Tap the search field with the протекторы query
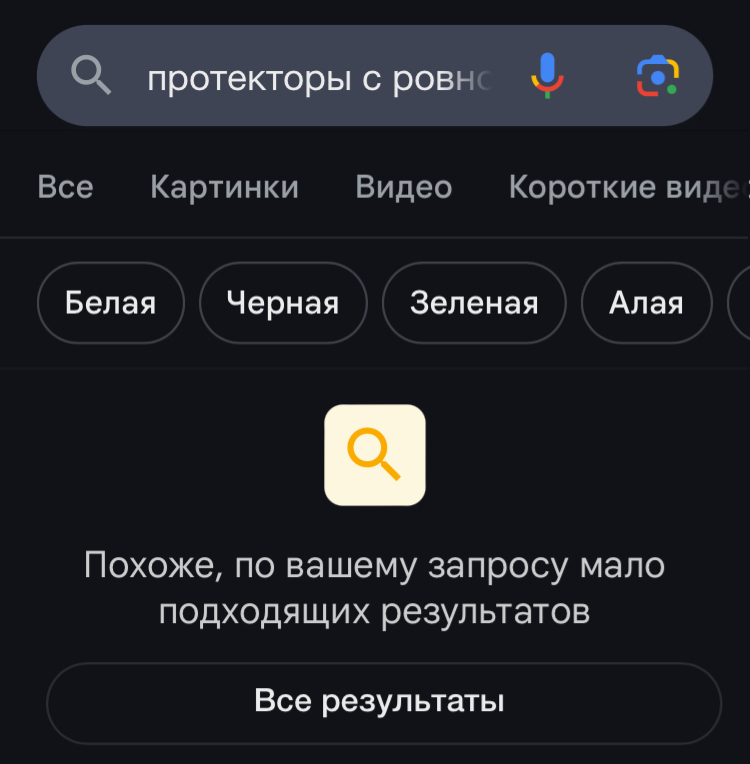Screen dimensions: 750x764 (x=320, y=77)
